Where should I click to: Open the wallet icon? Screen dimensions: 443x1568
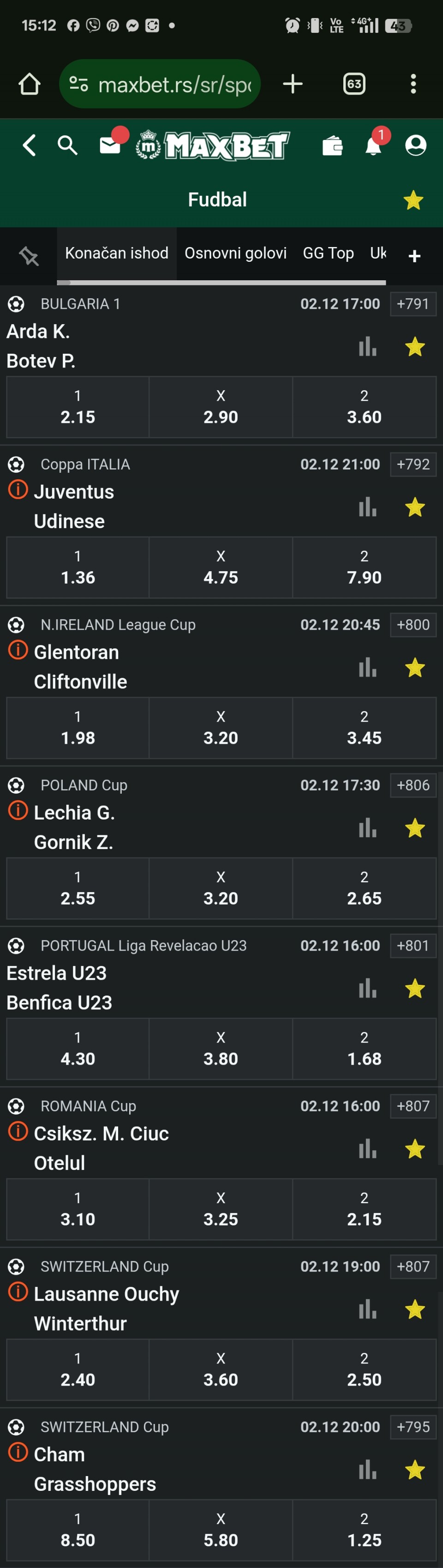pos(332,146)
